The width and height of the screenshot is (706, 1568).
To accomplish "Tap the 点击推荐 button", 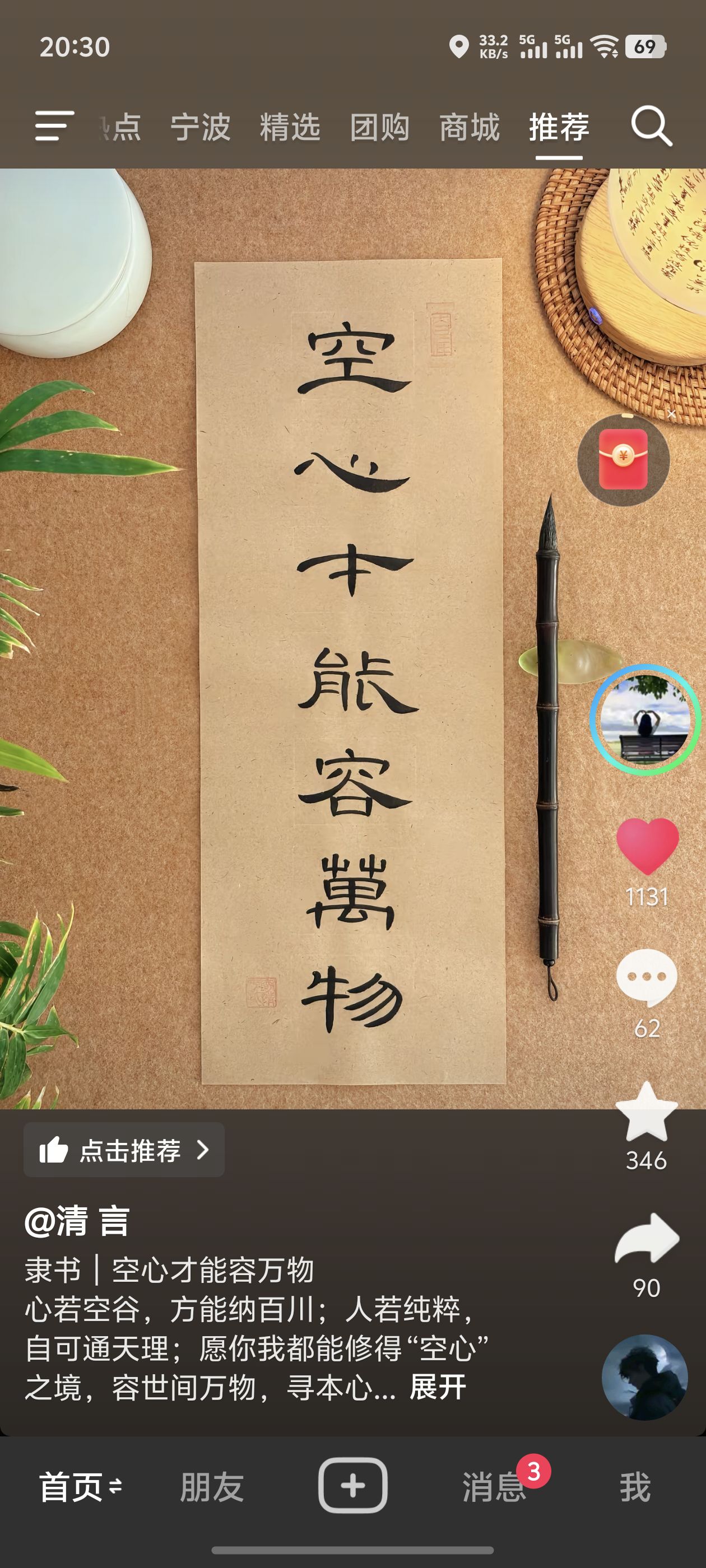I will click(x=124, y=1150).
